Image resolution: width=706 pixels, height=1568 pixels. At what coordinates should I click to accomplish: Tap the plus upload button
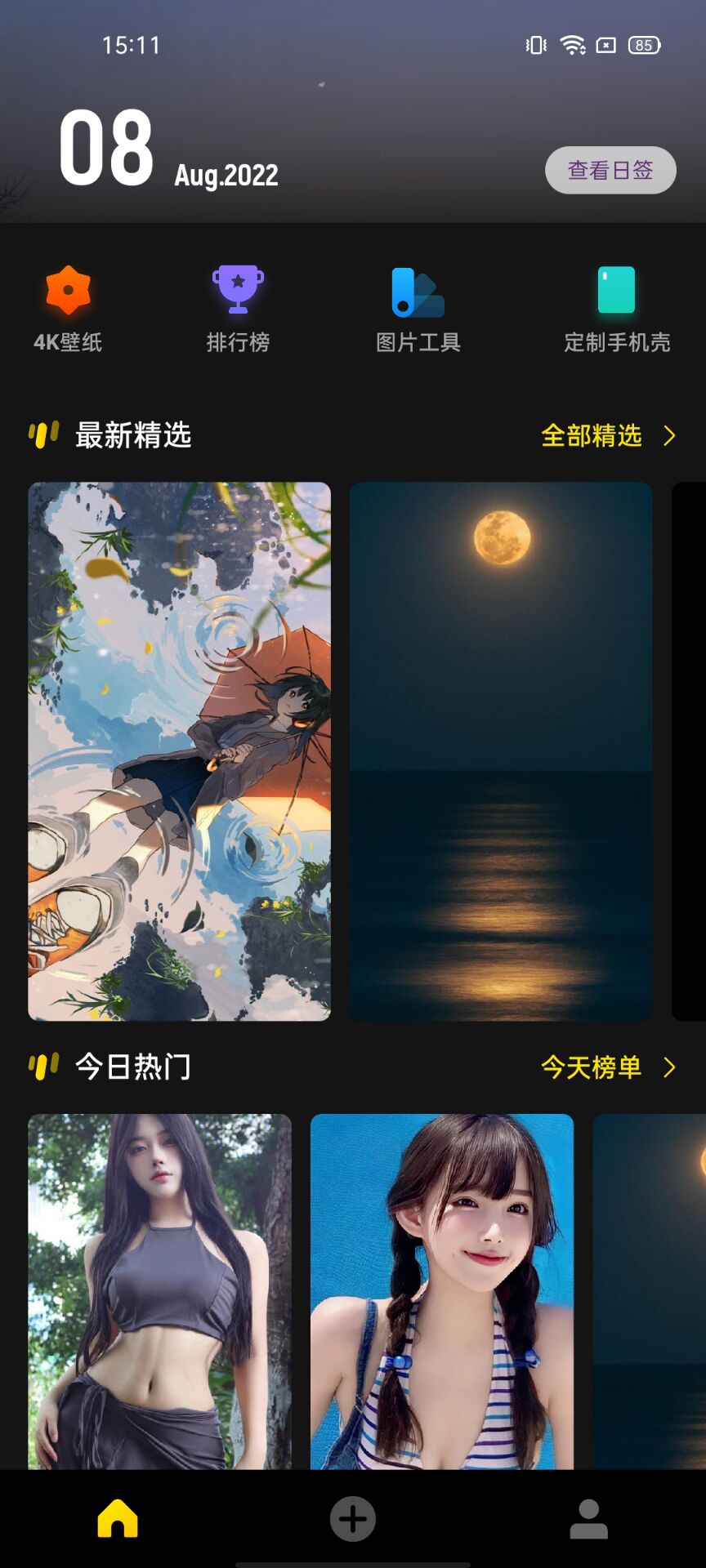353,1519
